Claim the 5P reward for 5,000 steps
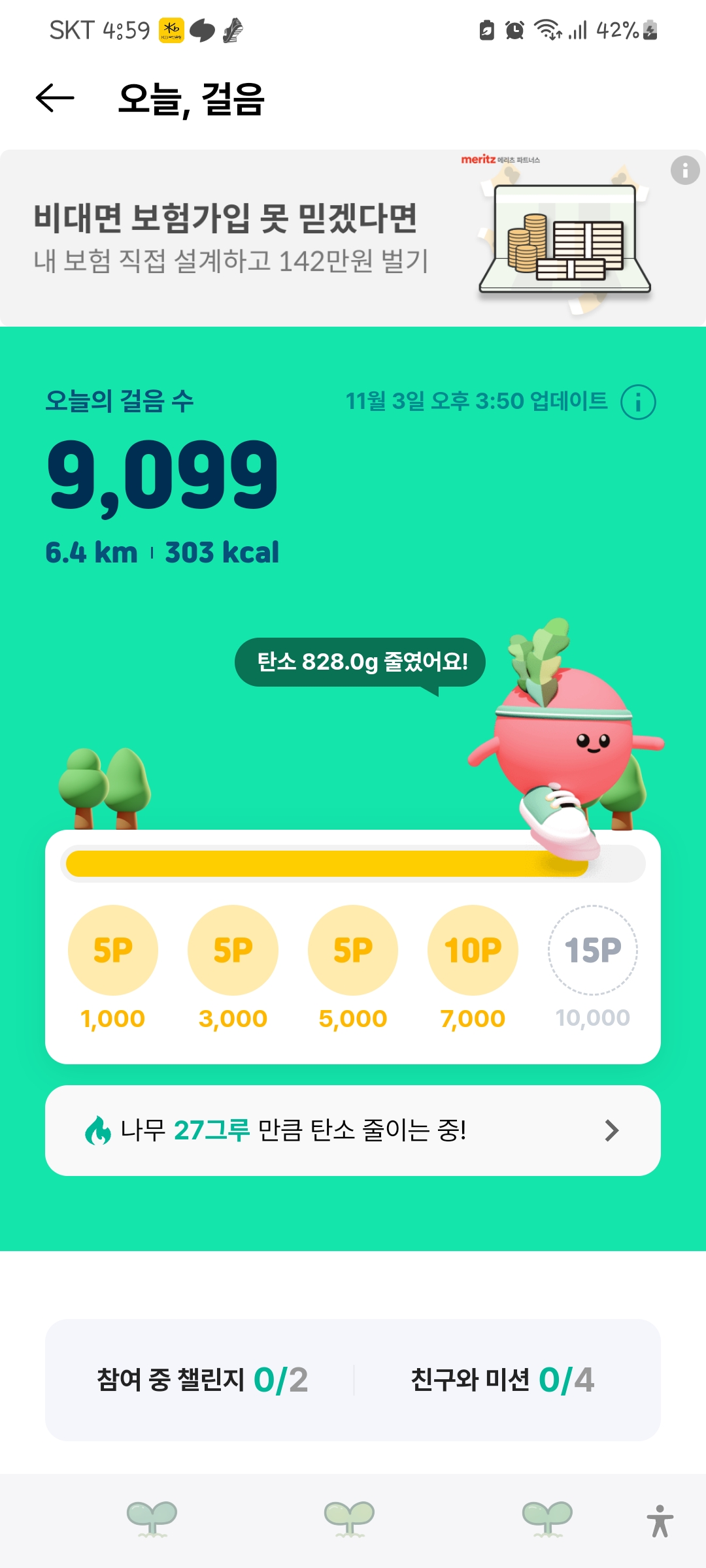 click(353, 951)
